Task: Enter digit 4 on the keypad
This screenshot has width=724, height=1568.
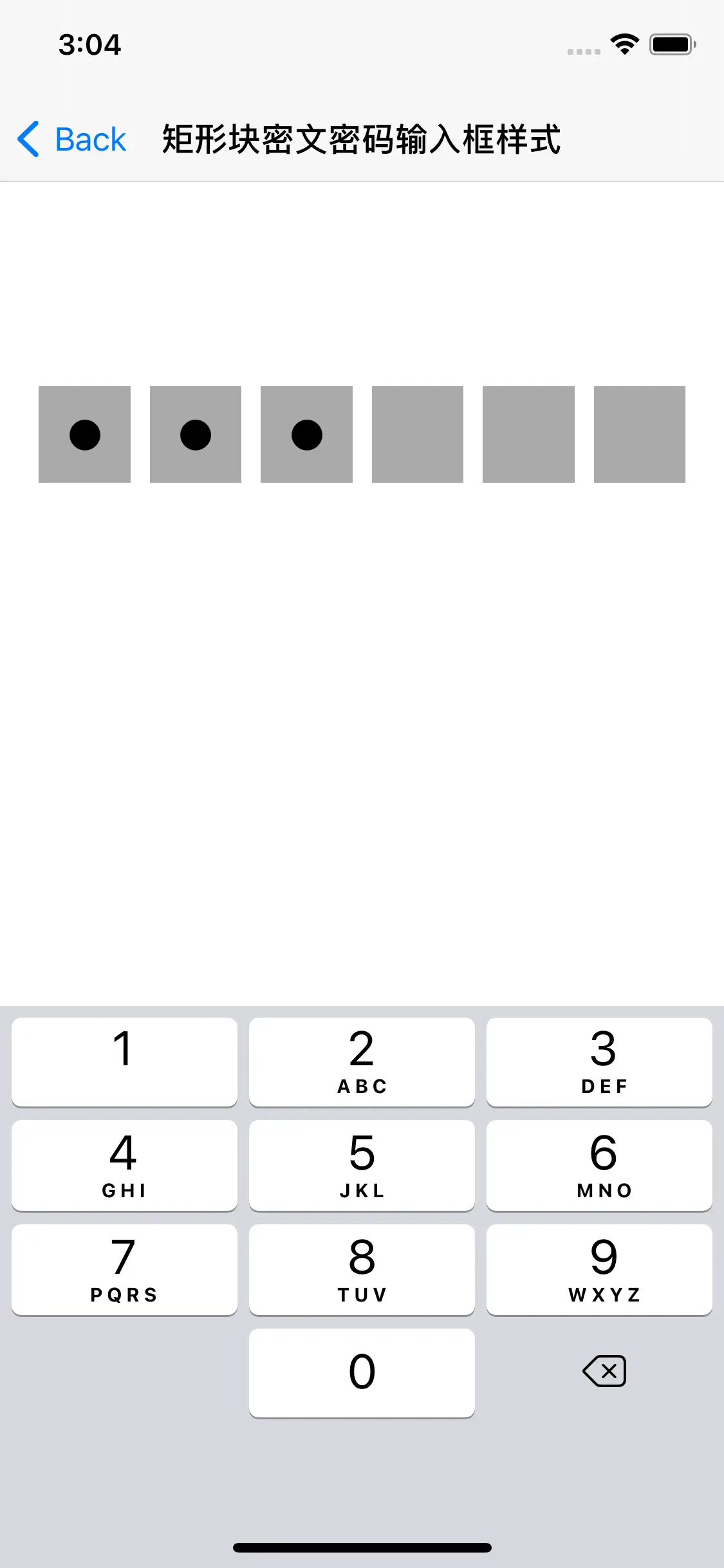Action: pyautogui.click(x=124, y=1166)
